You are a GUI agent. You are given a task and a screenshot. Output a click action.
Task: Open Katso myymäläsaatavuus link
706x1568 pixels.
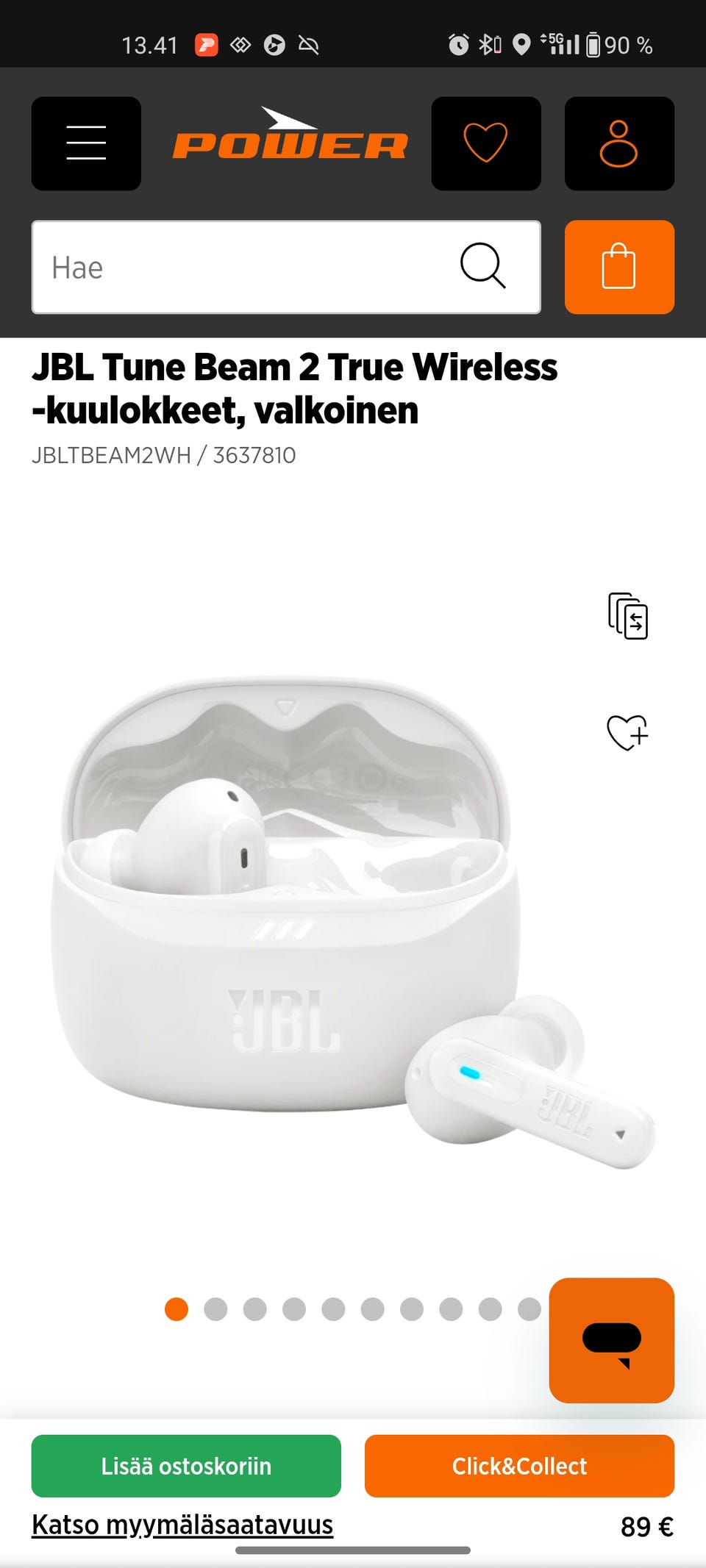click(x=182, y=1525)
